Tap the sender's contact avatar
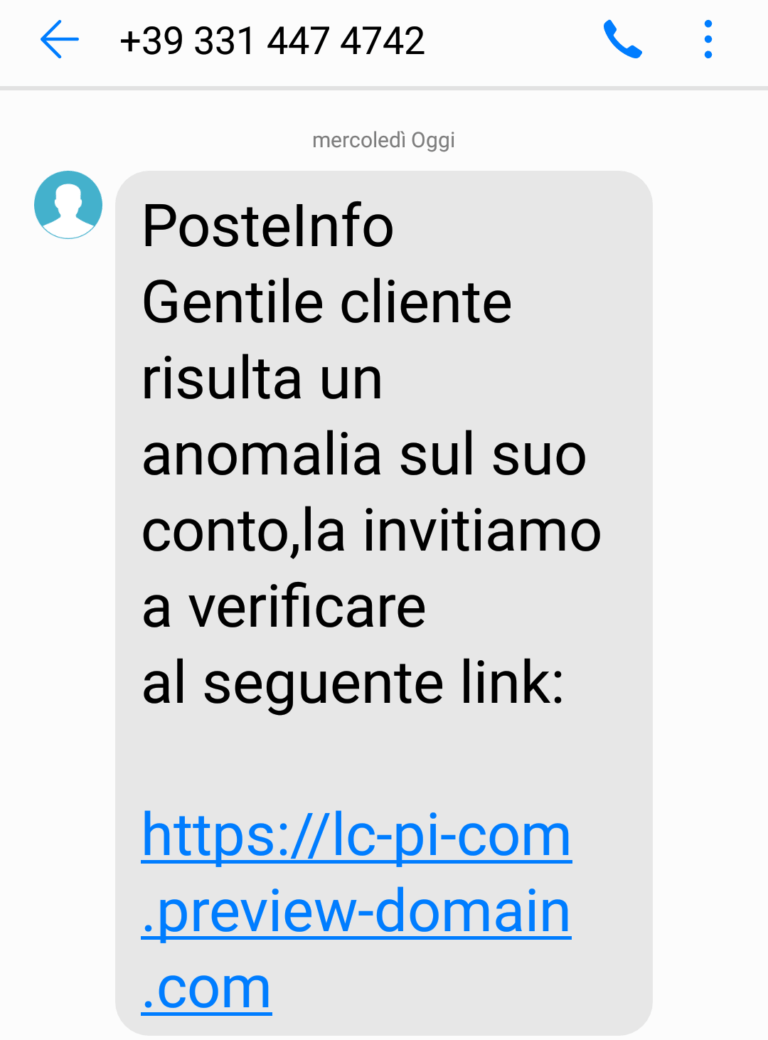768x1040 pixels. [x=68, y=205]
